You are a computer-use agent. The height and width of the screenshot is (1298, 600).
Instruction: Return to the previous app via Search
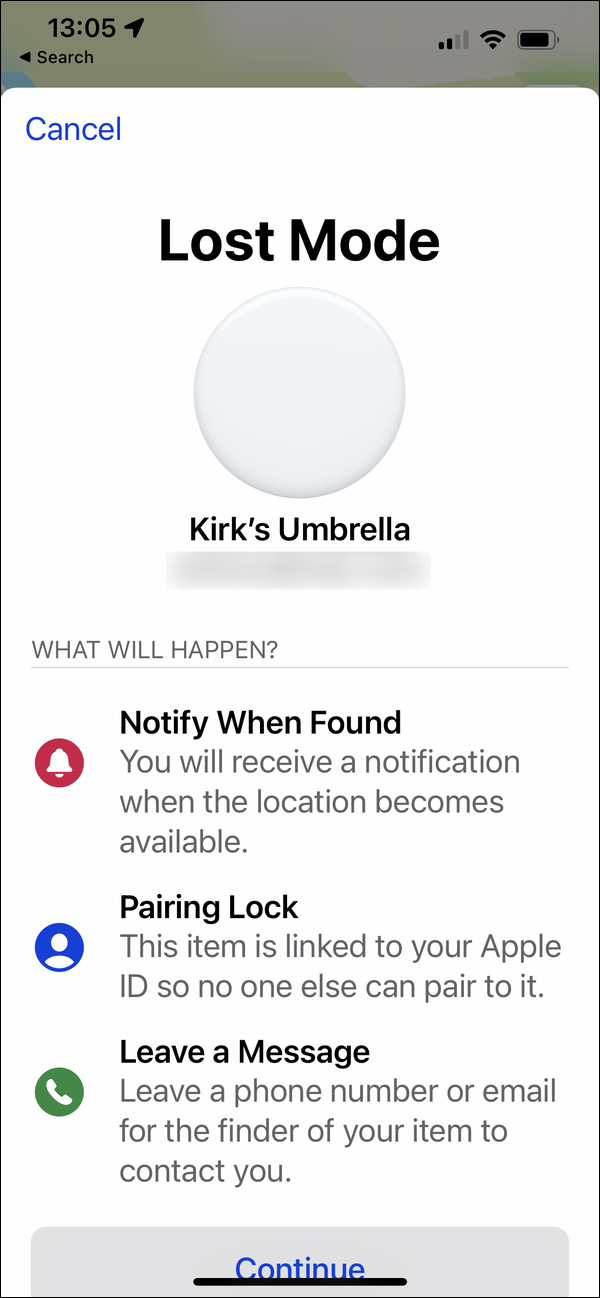56,57
